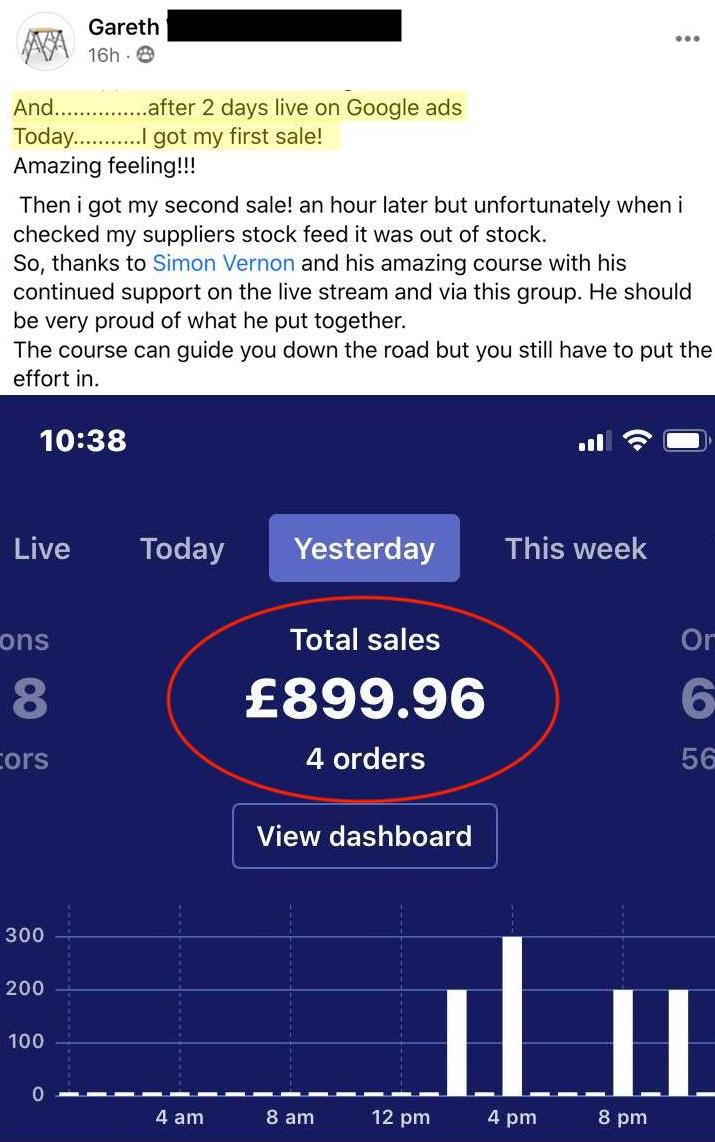Open the post's three-dot overflow menu
The image size is (715, 1142).
click(687, 39)
